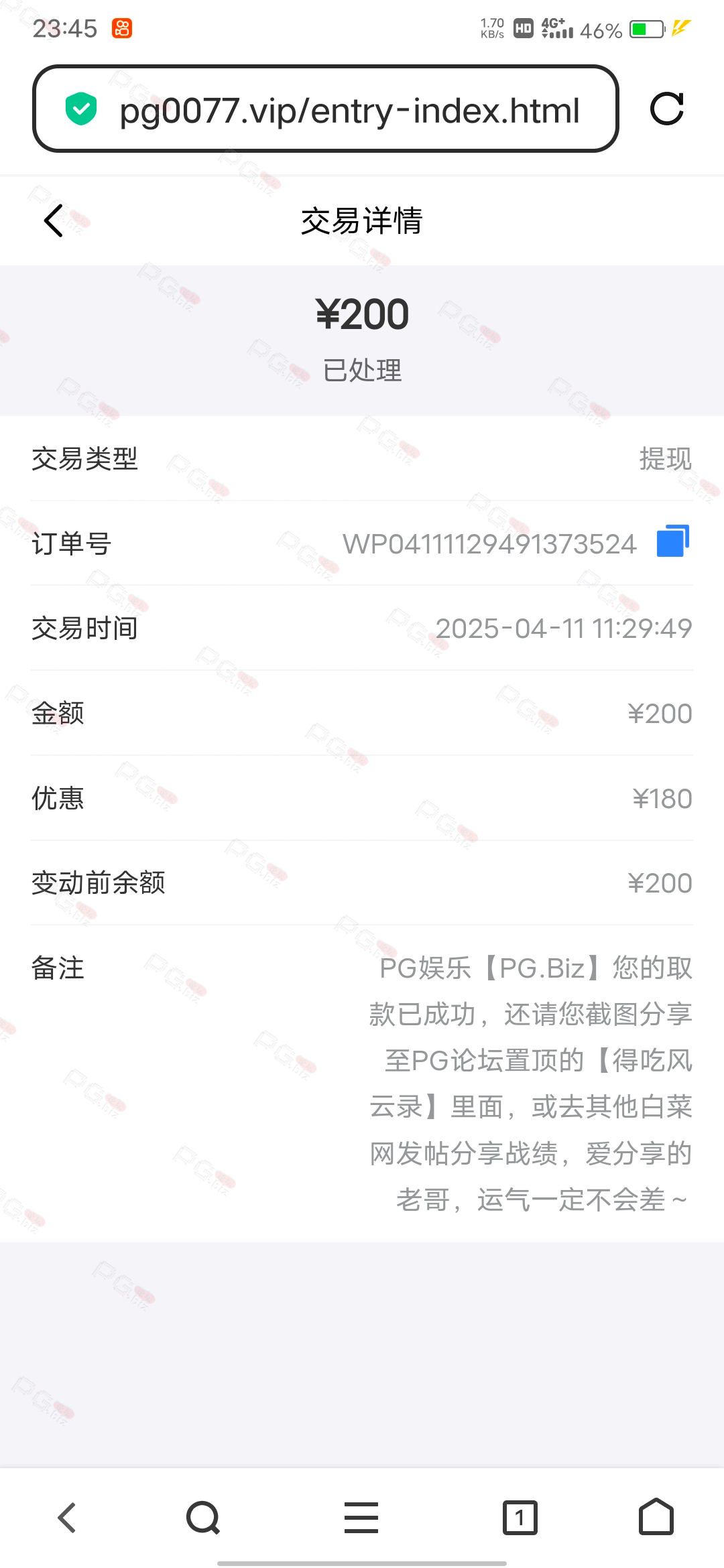The height and width of the screenshot is (1568, 724).
Task: Go back from the 交易详情 page
Action: 54,220
